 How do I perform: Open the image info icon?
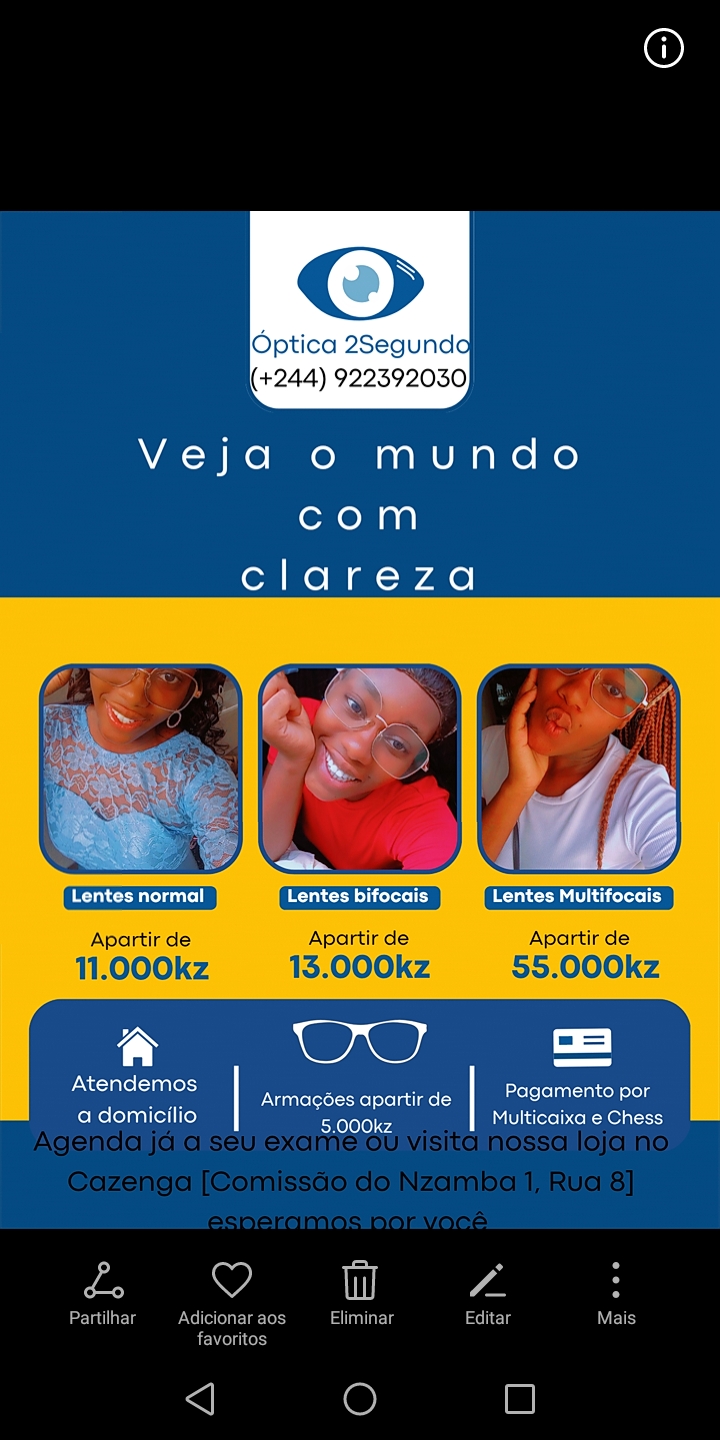[663, 48]
